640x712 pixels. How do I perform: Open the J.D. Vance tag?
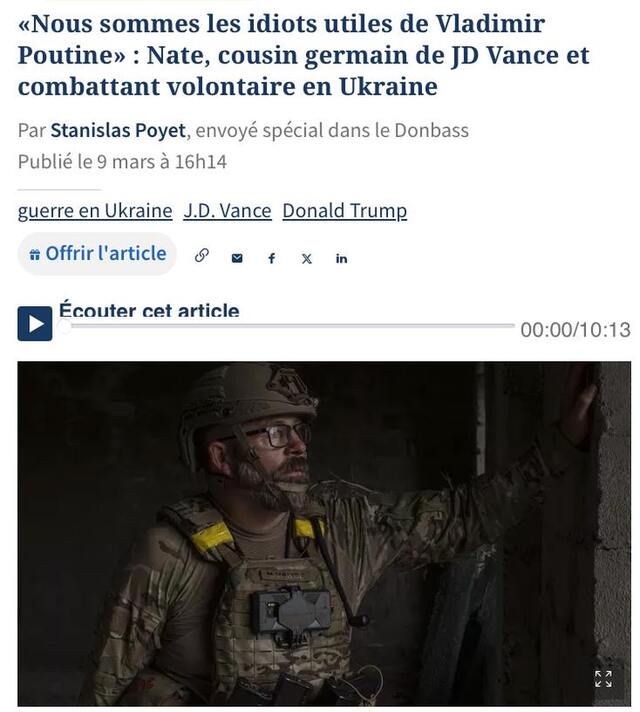227,211
